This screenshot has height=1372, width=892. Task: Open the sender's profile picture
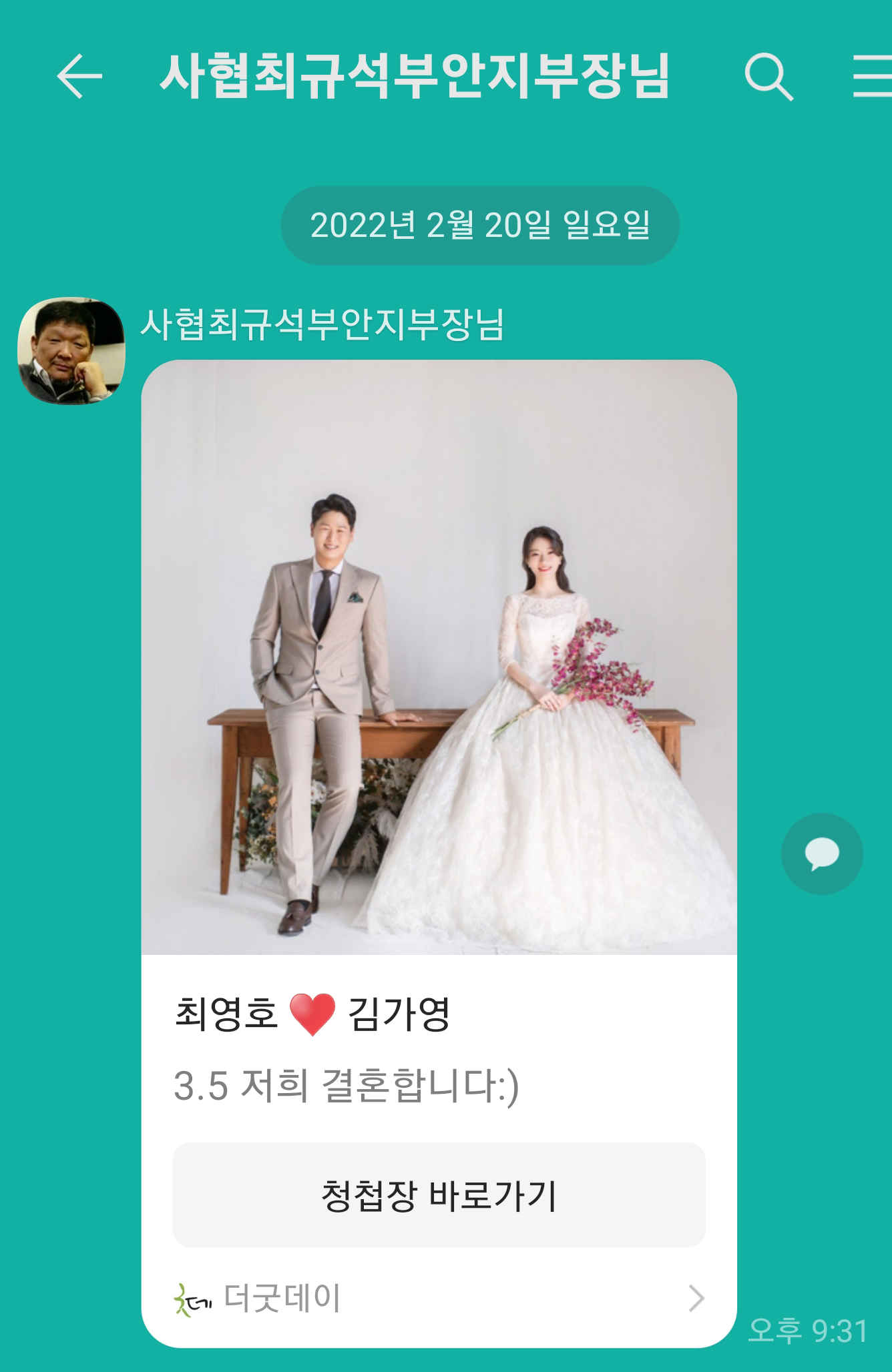pos(71,350)
